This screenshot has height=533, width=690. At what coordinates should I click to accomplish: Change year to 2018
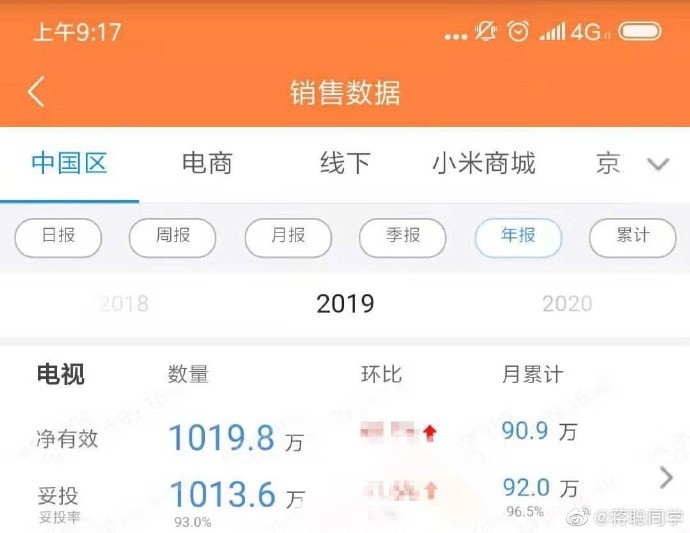[124, 304]
